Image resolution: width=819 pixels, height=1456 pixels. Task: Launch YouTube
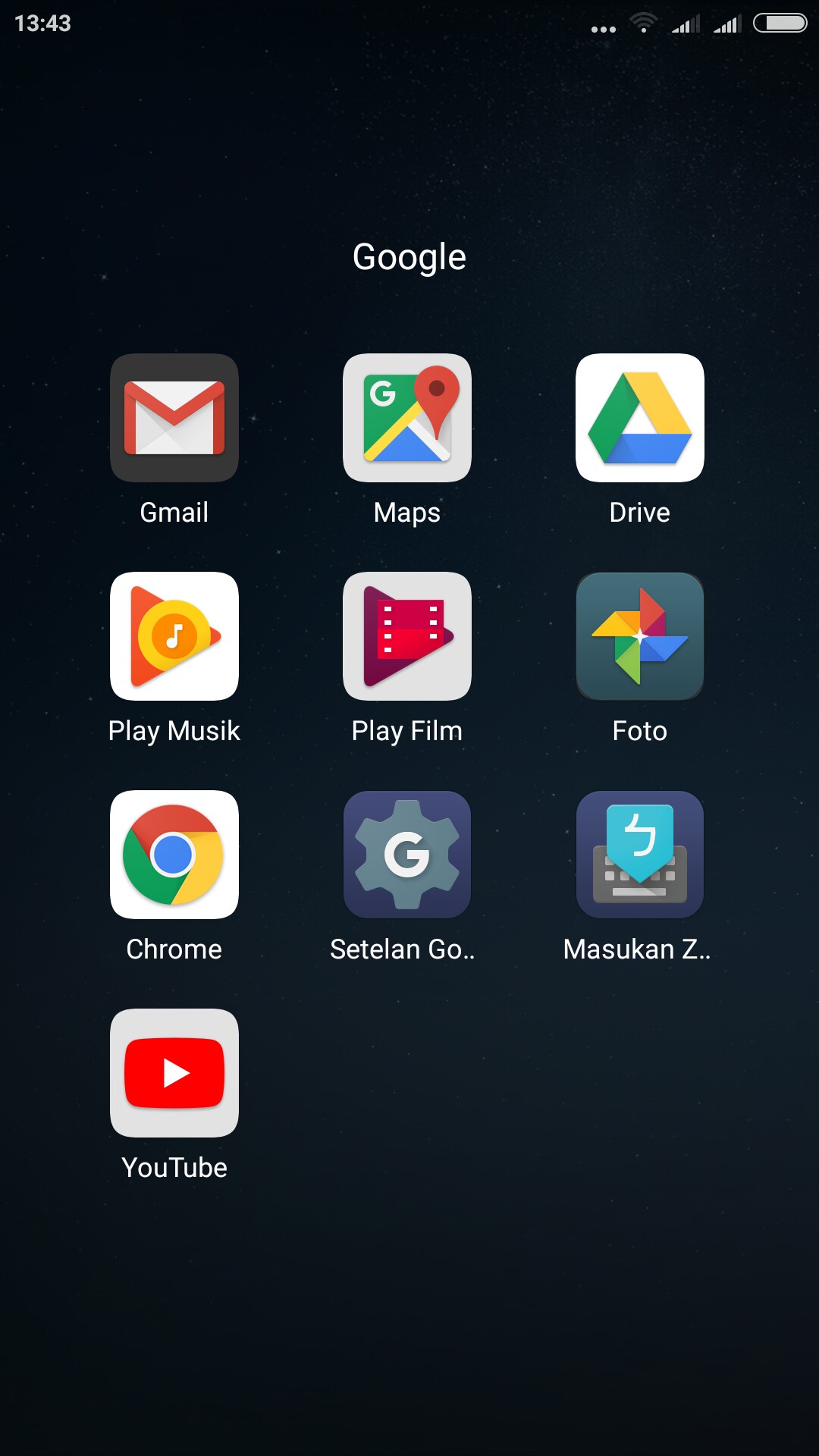pyautogui.click(x=174, y=1073)
